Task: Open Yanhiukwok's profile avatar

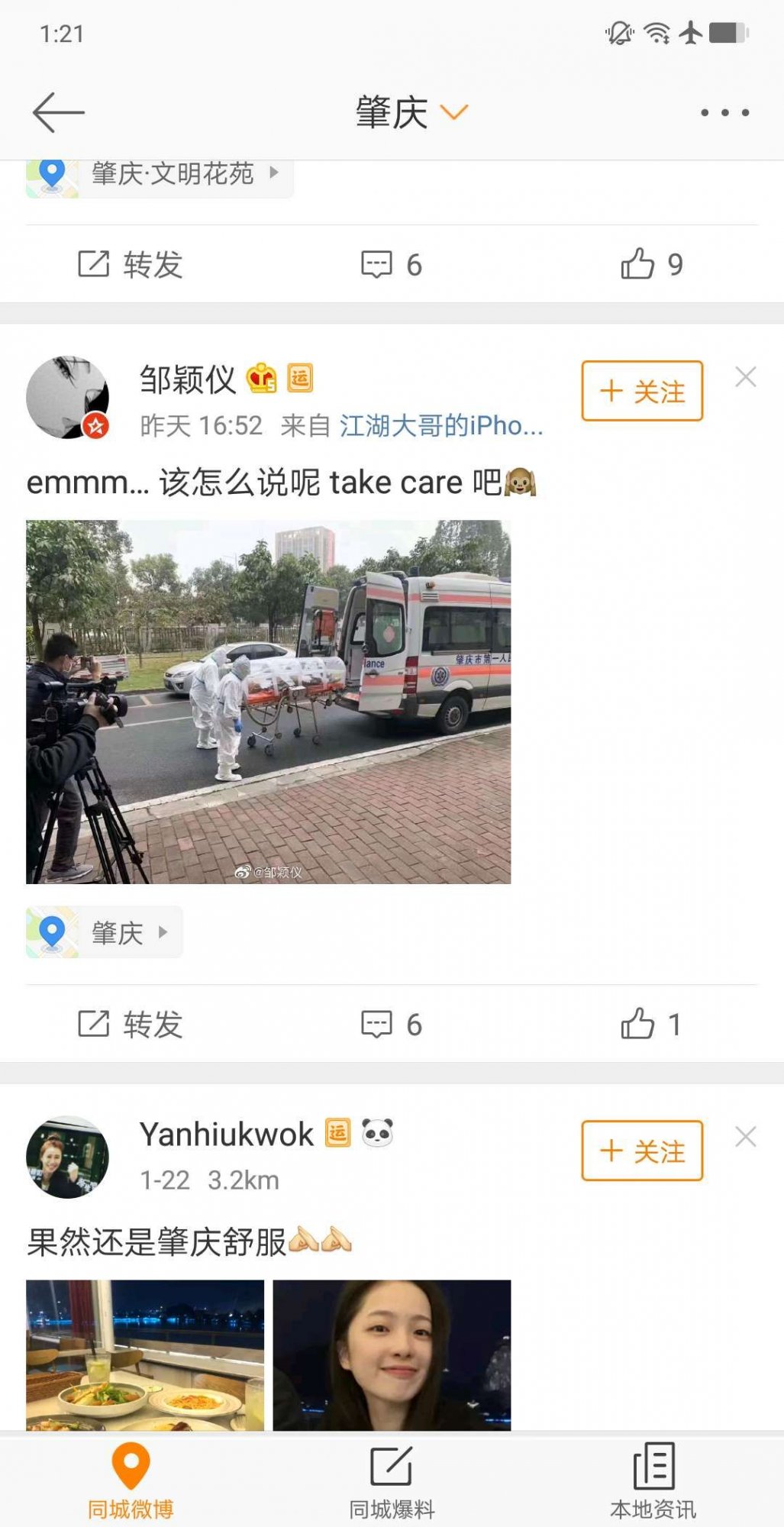Action: point(68,1157)
